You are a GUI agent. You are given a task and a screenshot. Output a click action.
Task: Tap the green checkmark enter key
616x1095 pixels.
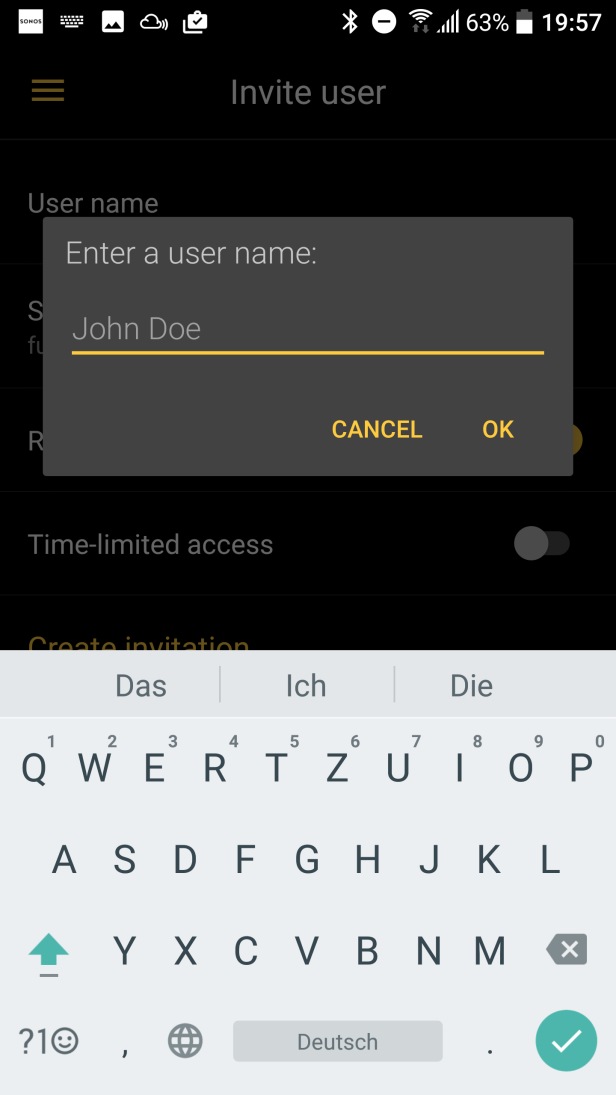coord(566,1041)
